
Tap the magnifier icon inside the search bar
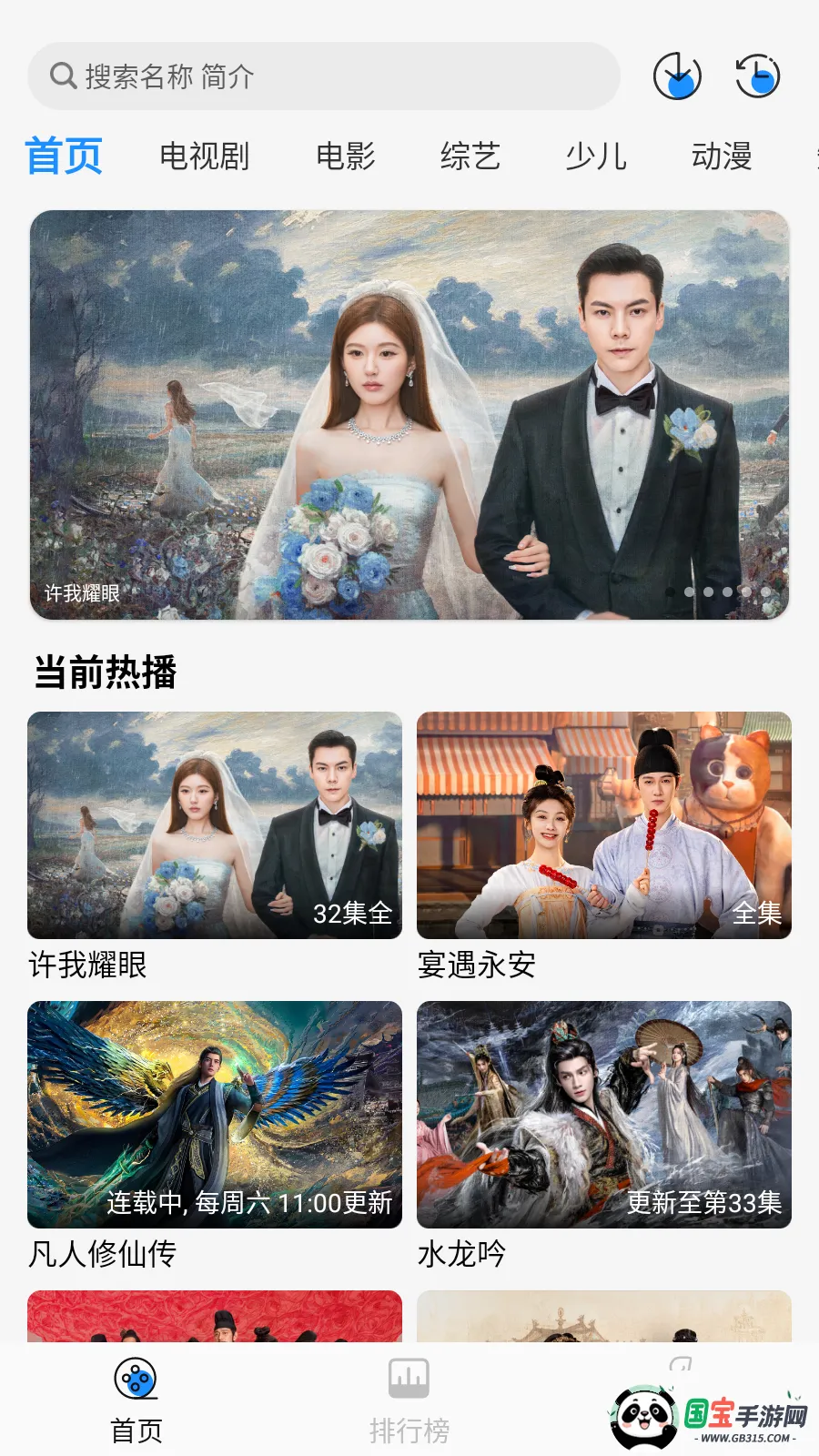coord(62,76)
